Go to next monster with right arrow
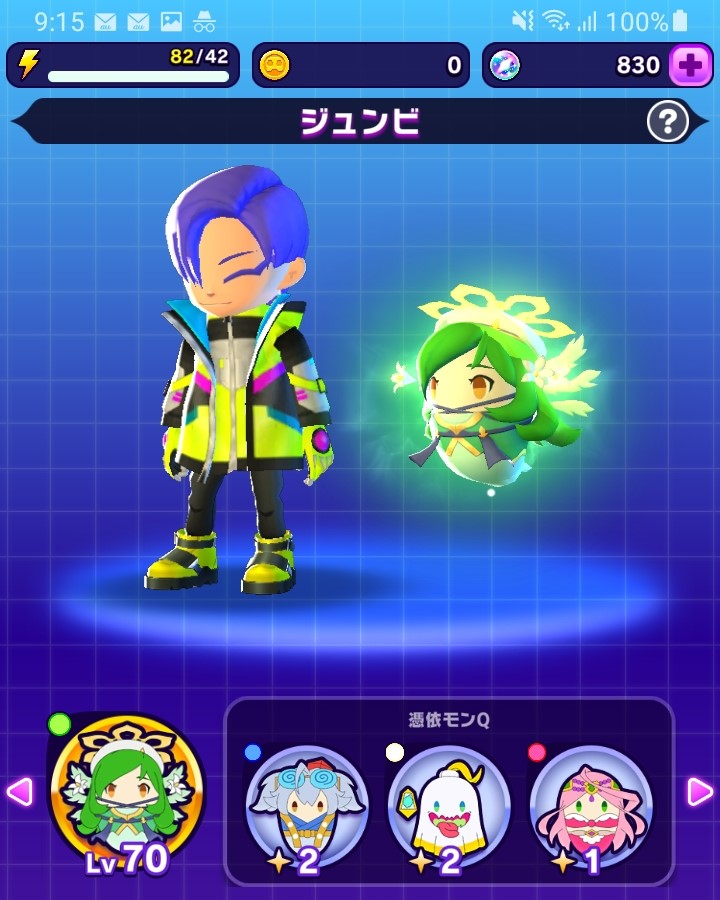720x900 pixels. tap(700, 793)
